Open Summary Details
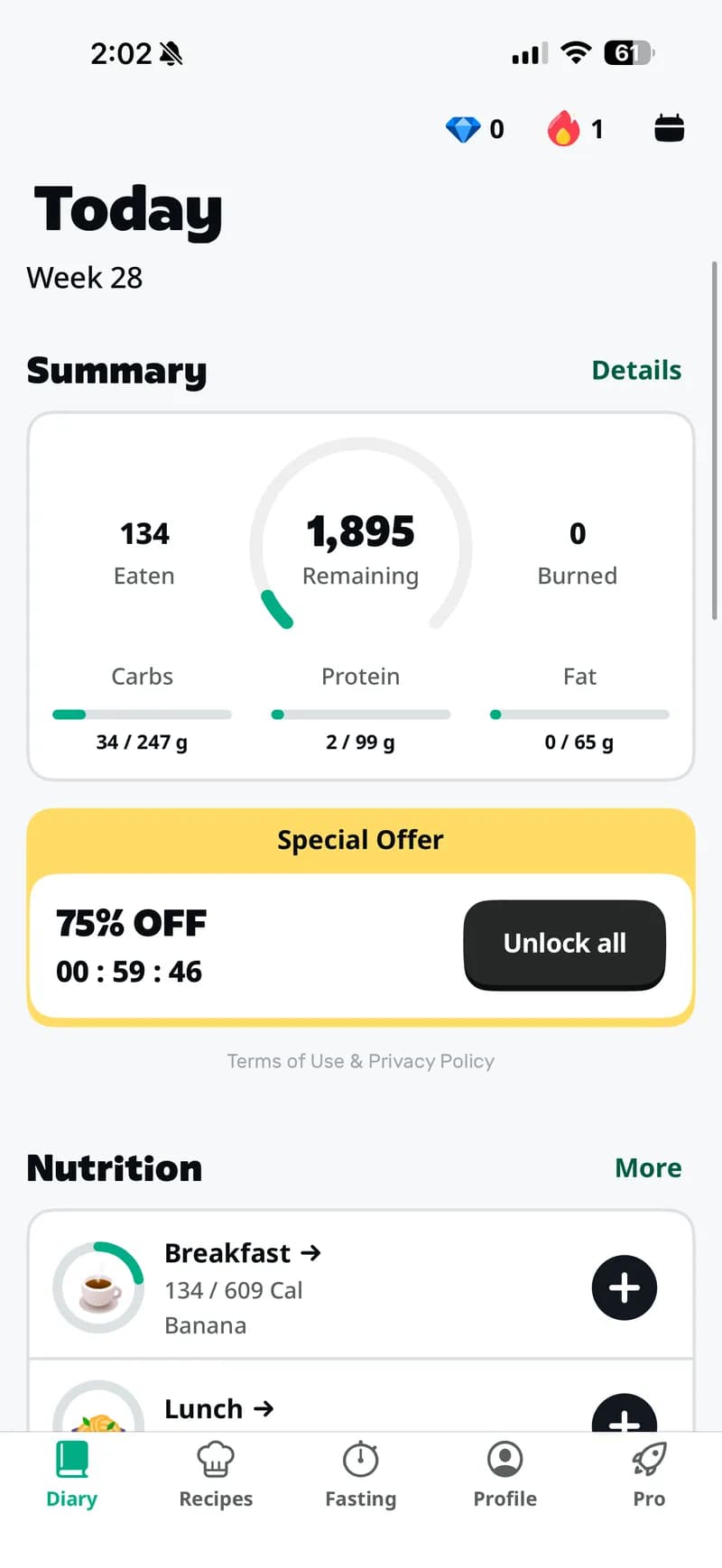 (x=636, y=370)
